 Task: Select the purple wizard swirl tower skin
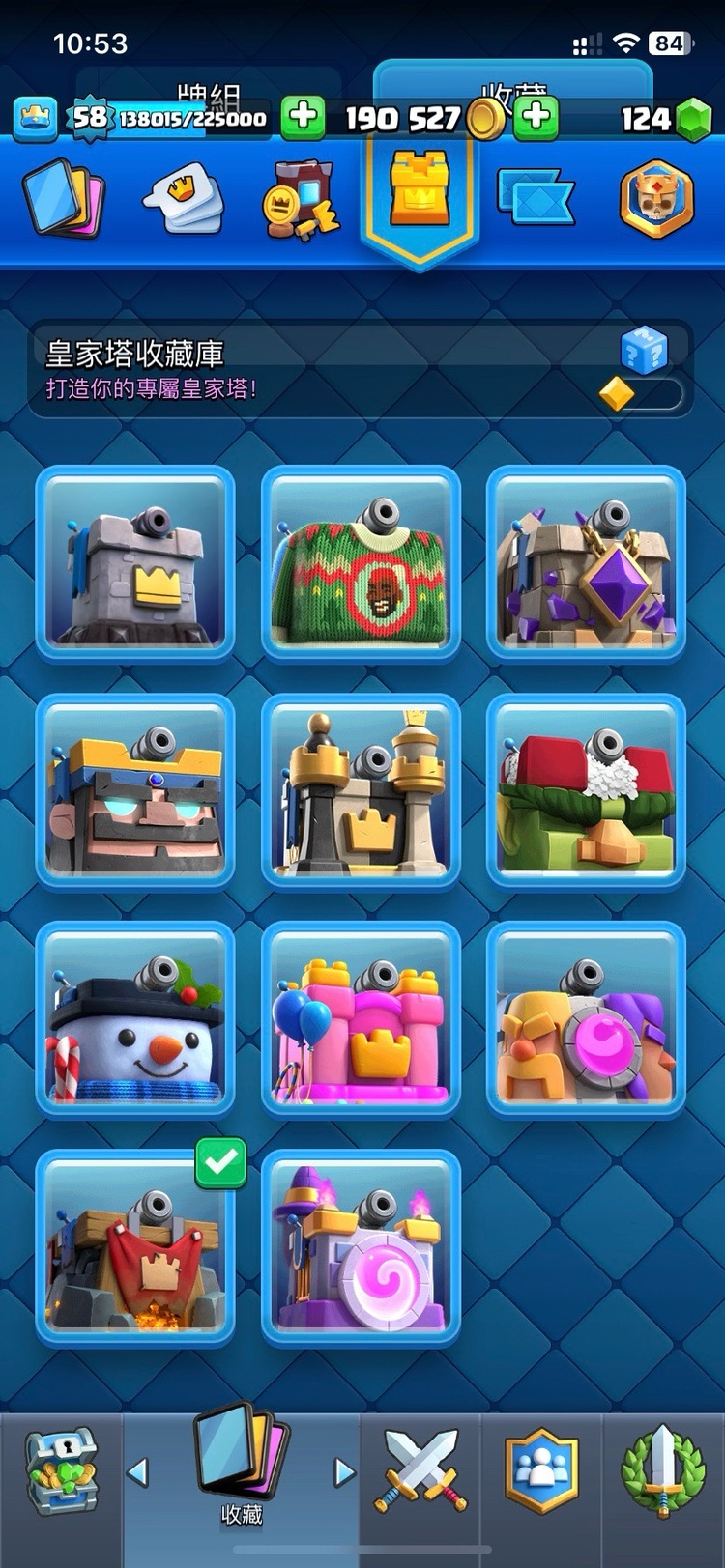(x=361, y=1247)
